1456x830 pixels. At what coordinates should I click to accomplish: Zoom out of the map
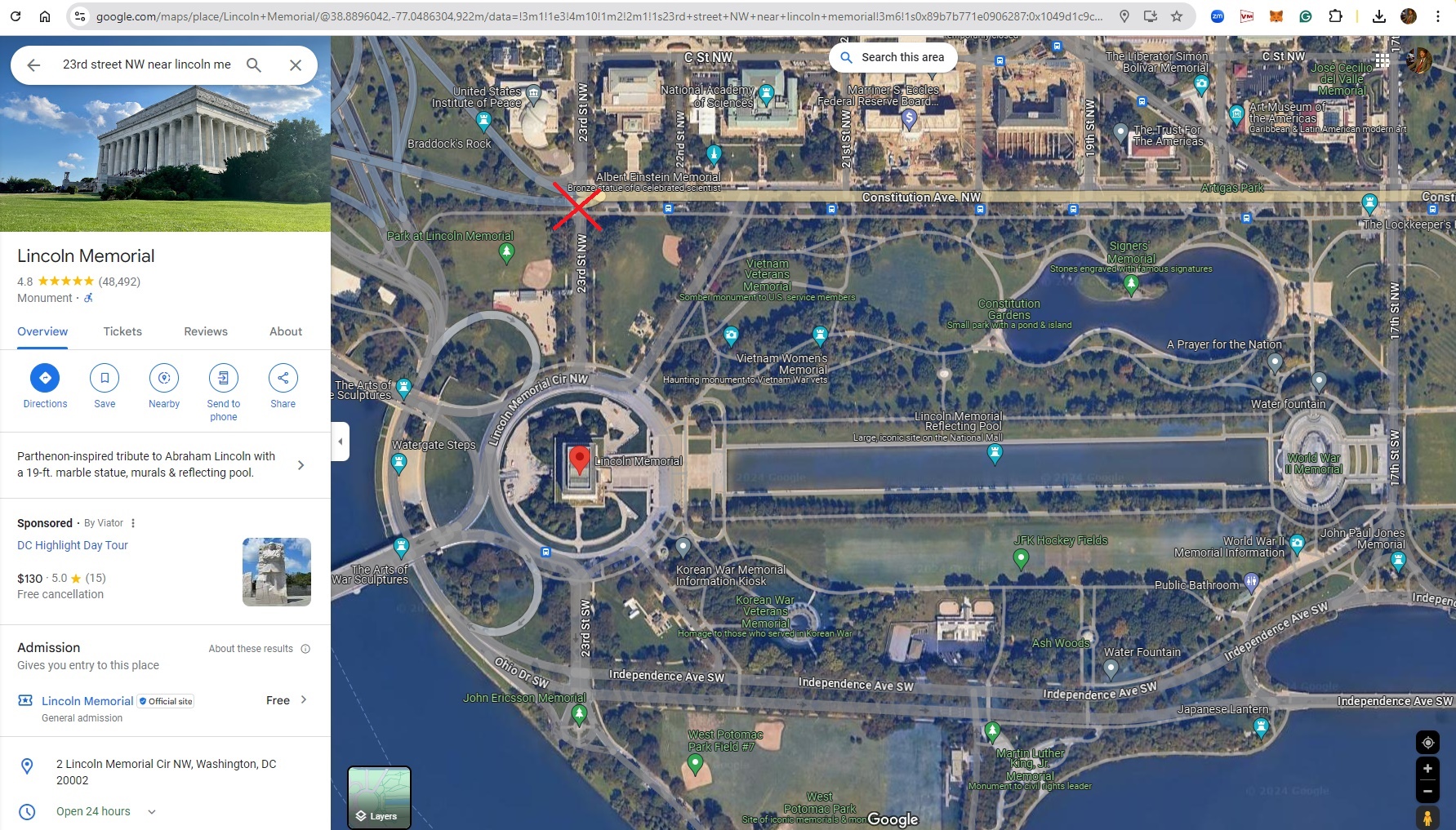(1427, 791)
